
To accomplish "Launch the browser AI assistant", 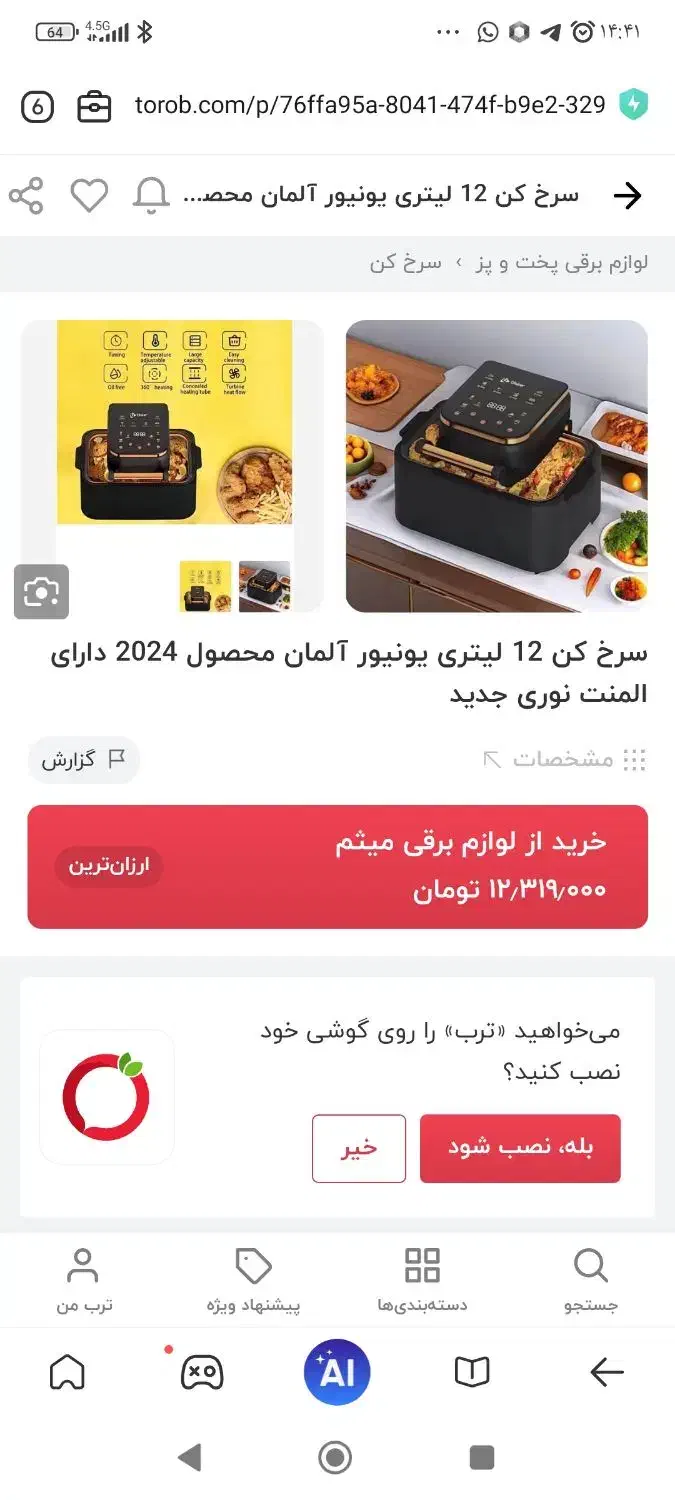I will tap(337, 1373).
